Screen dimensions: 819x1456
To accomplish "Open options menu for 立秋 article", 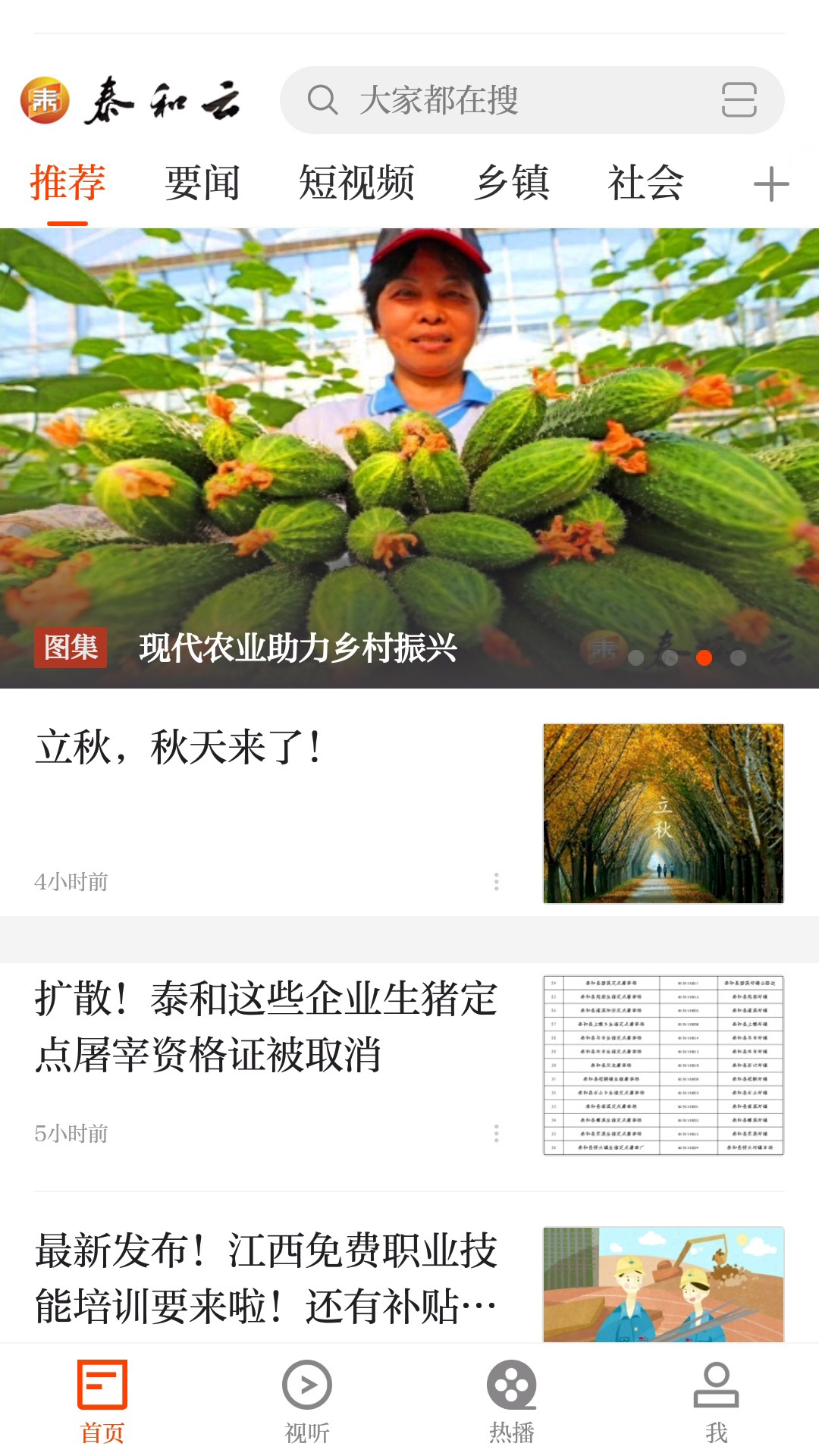I will [497, 883].
